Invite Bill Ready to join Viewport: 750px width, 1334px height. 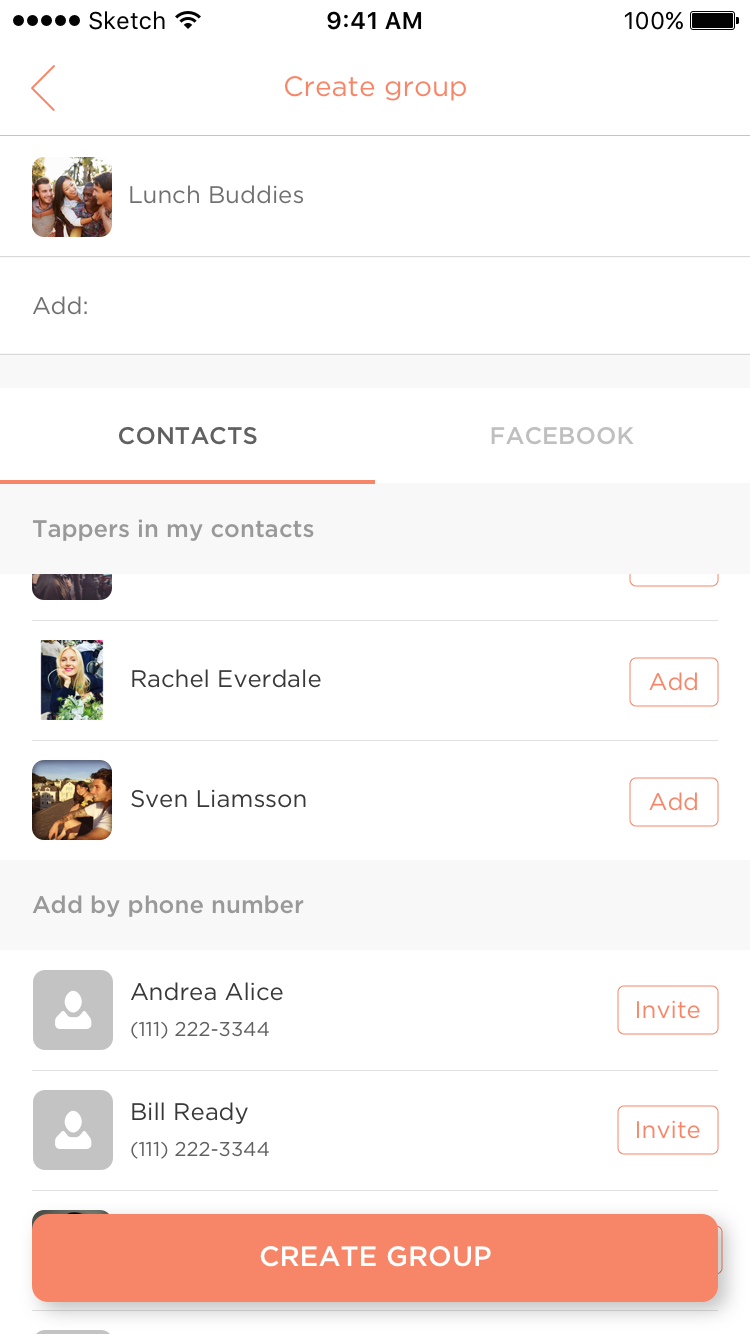[x=667, y=1130]
